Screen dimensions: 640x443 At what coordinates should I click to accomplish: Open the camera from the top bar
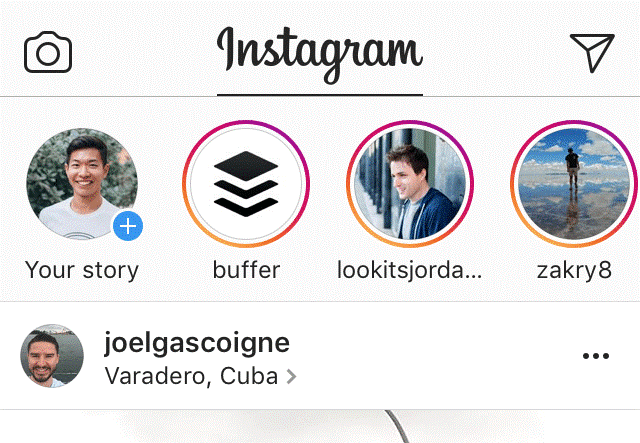click(x=48, y=52)
